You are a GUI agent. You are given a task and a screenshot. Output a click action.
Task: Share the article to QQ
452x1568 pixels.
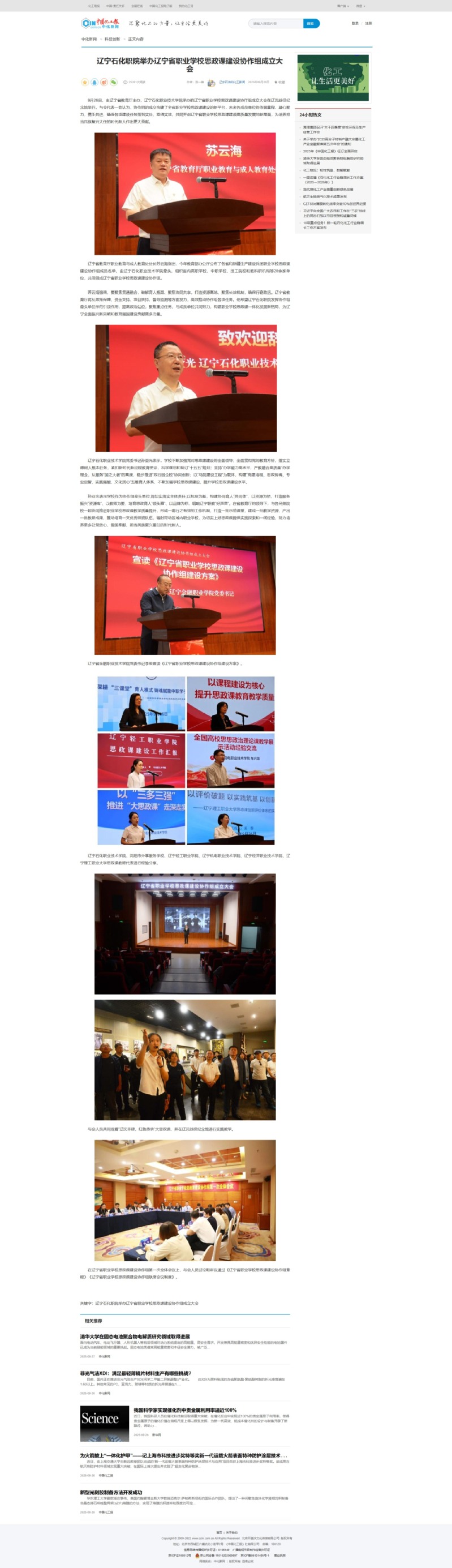[x=94, y=82]
